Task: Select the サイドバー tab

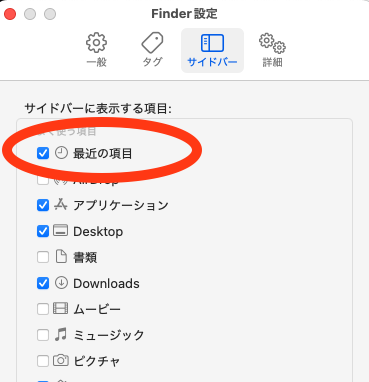Action: [212, 50]
